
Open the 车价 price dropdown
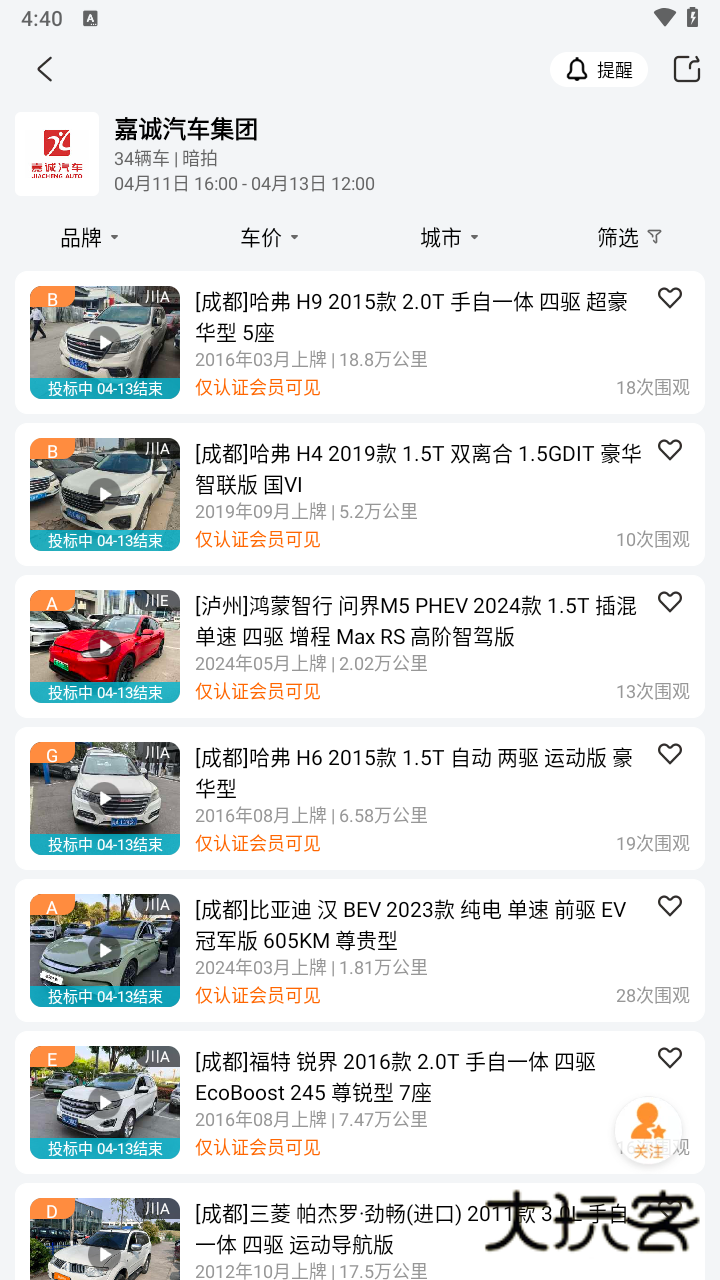pyautogui.click(x=269, y=237)
